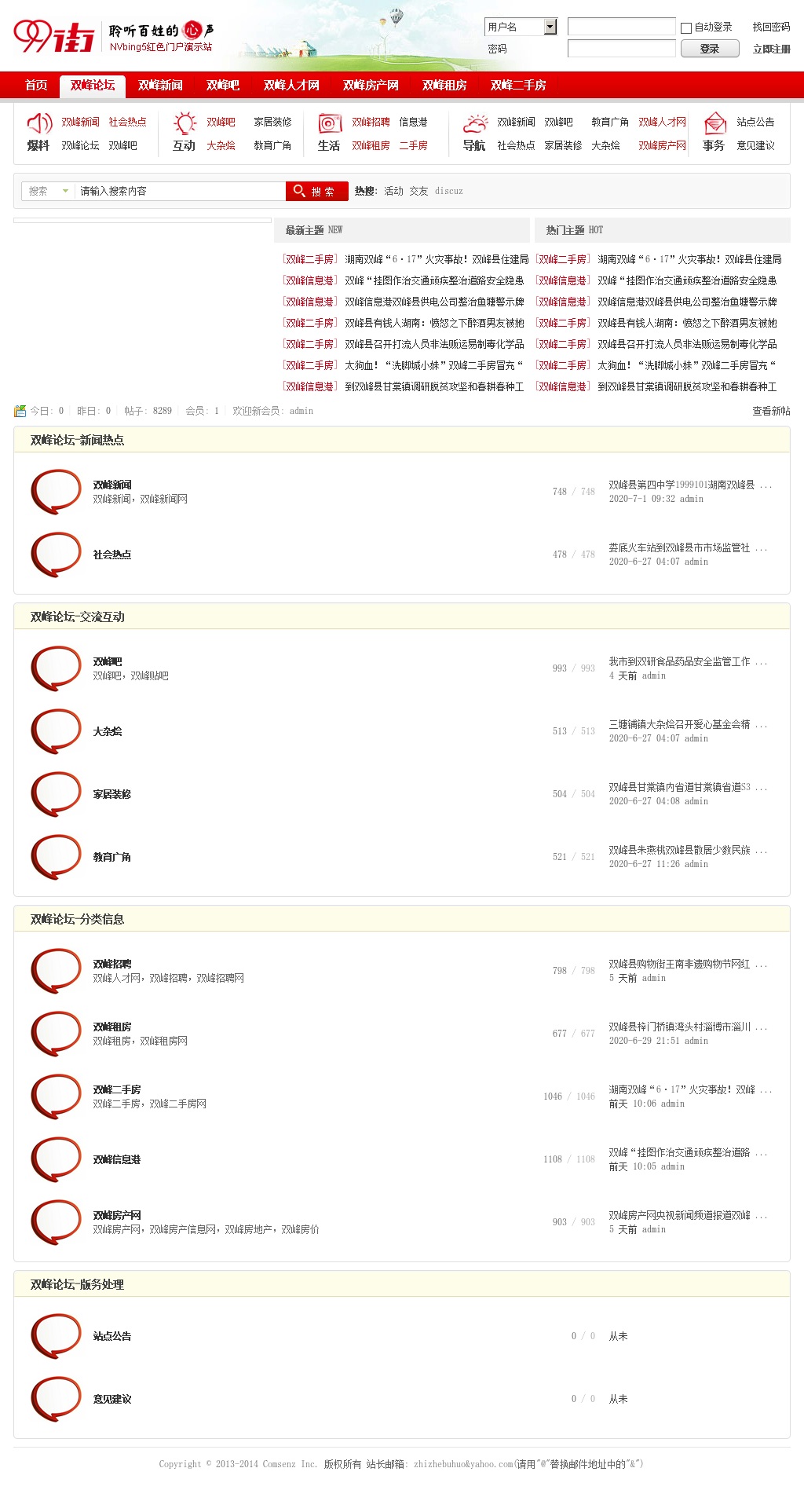Open the 社会热点 forum board

click(112, 555)
